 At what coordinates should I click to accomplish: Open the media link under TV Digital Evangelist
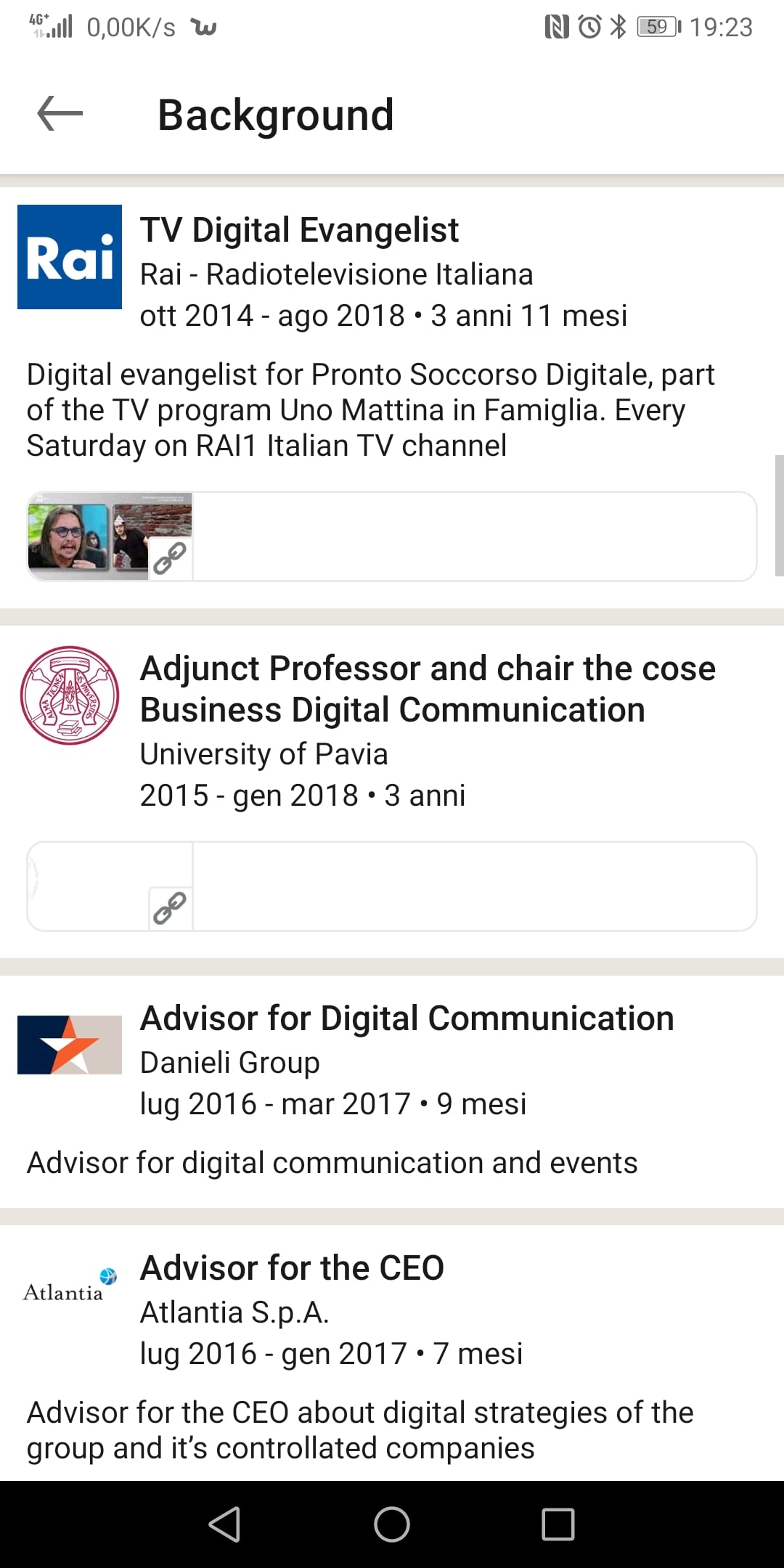[x=392, y=536]
